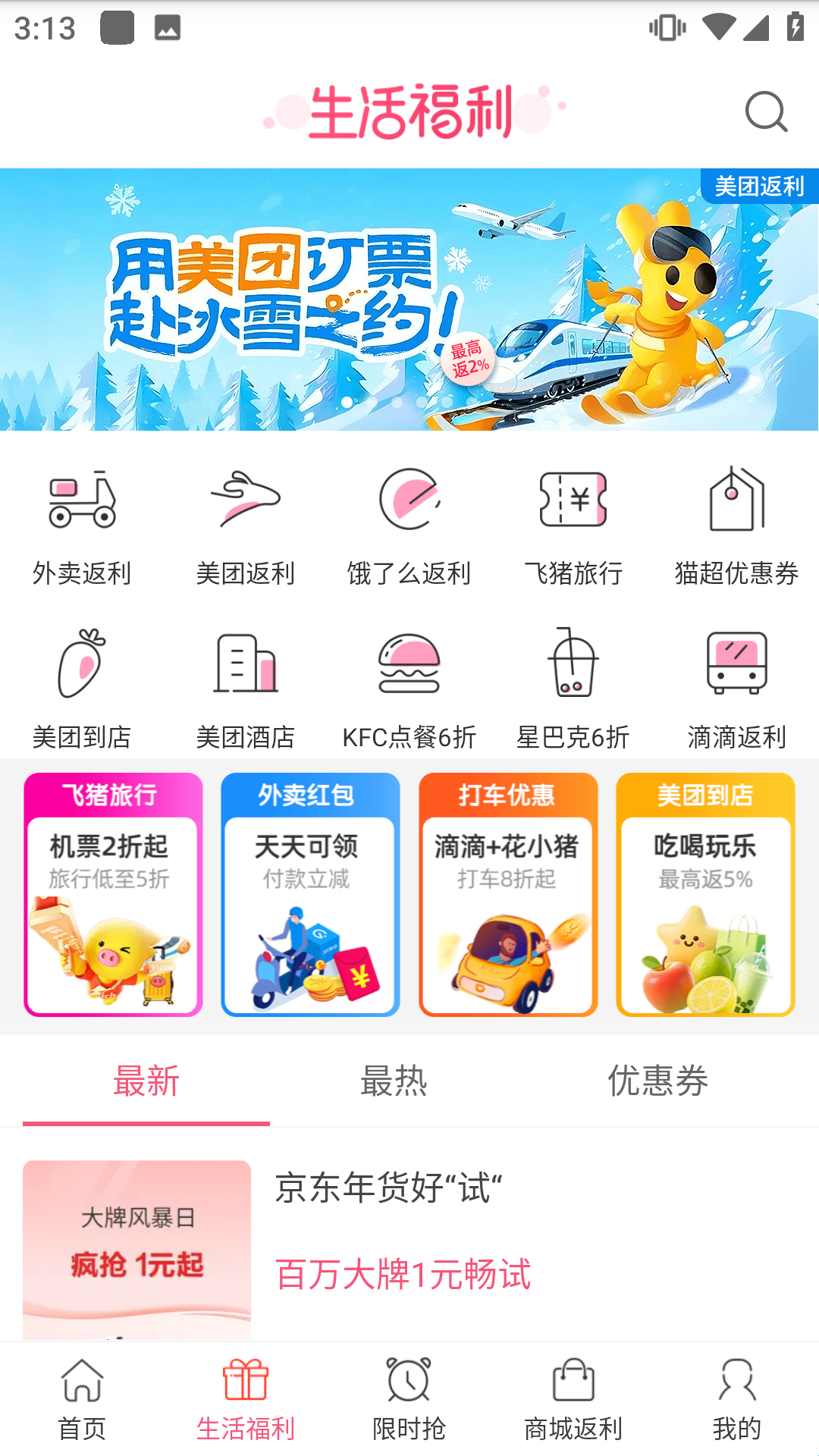Open the 机票2折起 travel card

pyautogui.click(x=113, y=895)
